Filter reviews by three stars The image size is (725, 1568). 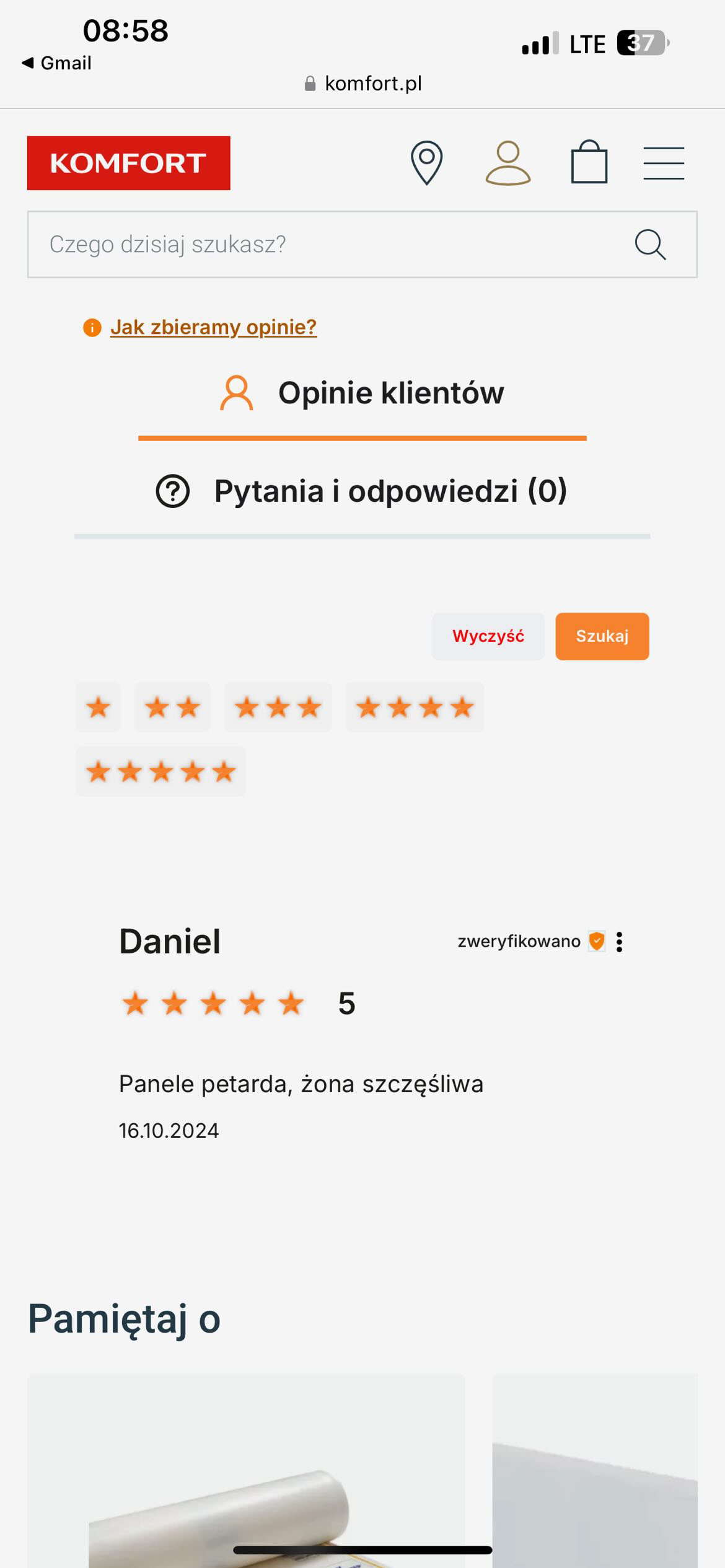click(x=278, y=707)
